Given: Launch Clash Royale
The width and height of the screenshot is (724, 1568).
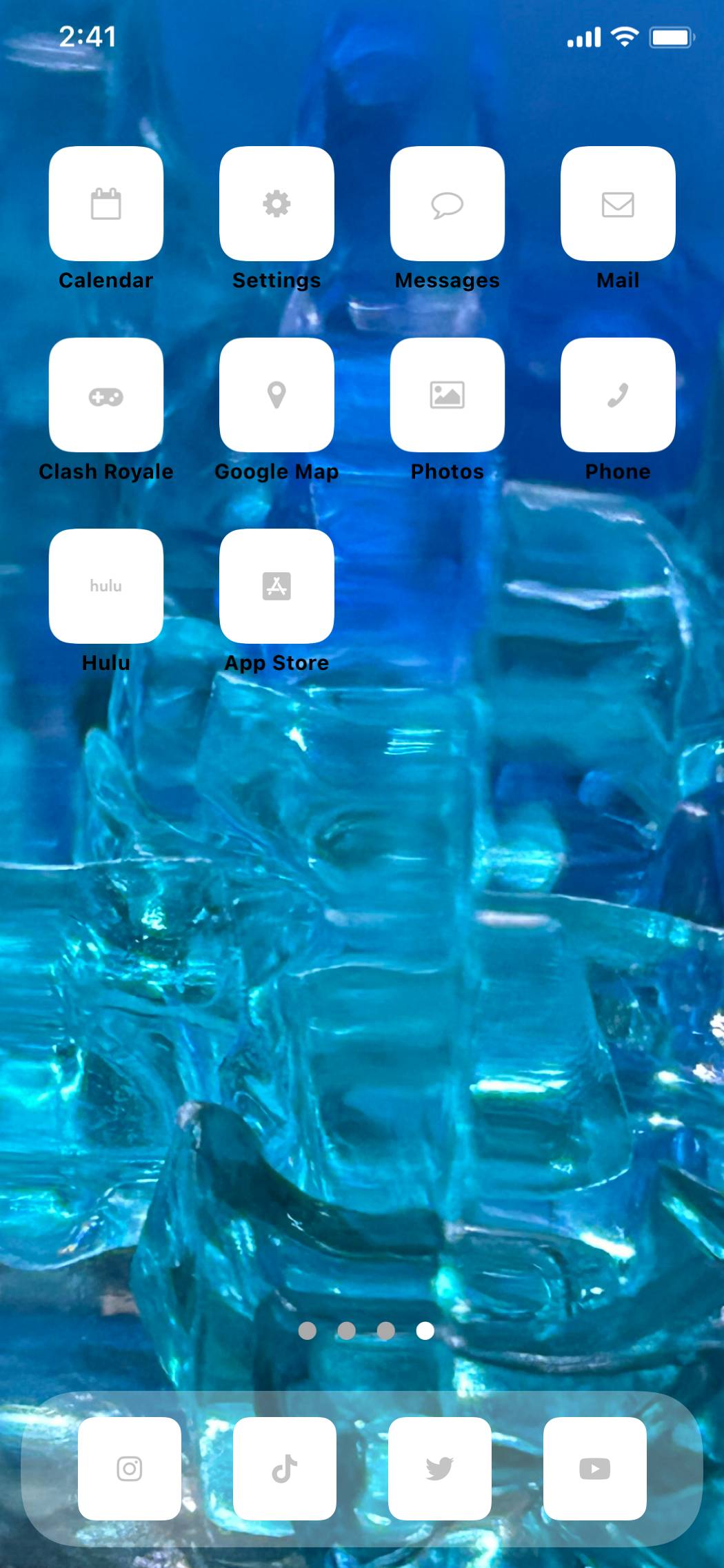Looking at the screenshot, I should pyautogui.click(x=105, y=395).
